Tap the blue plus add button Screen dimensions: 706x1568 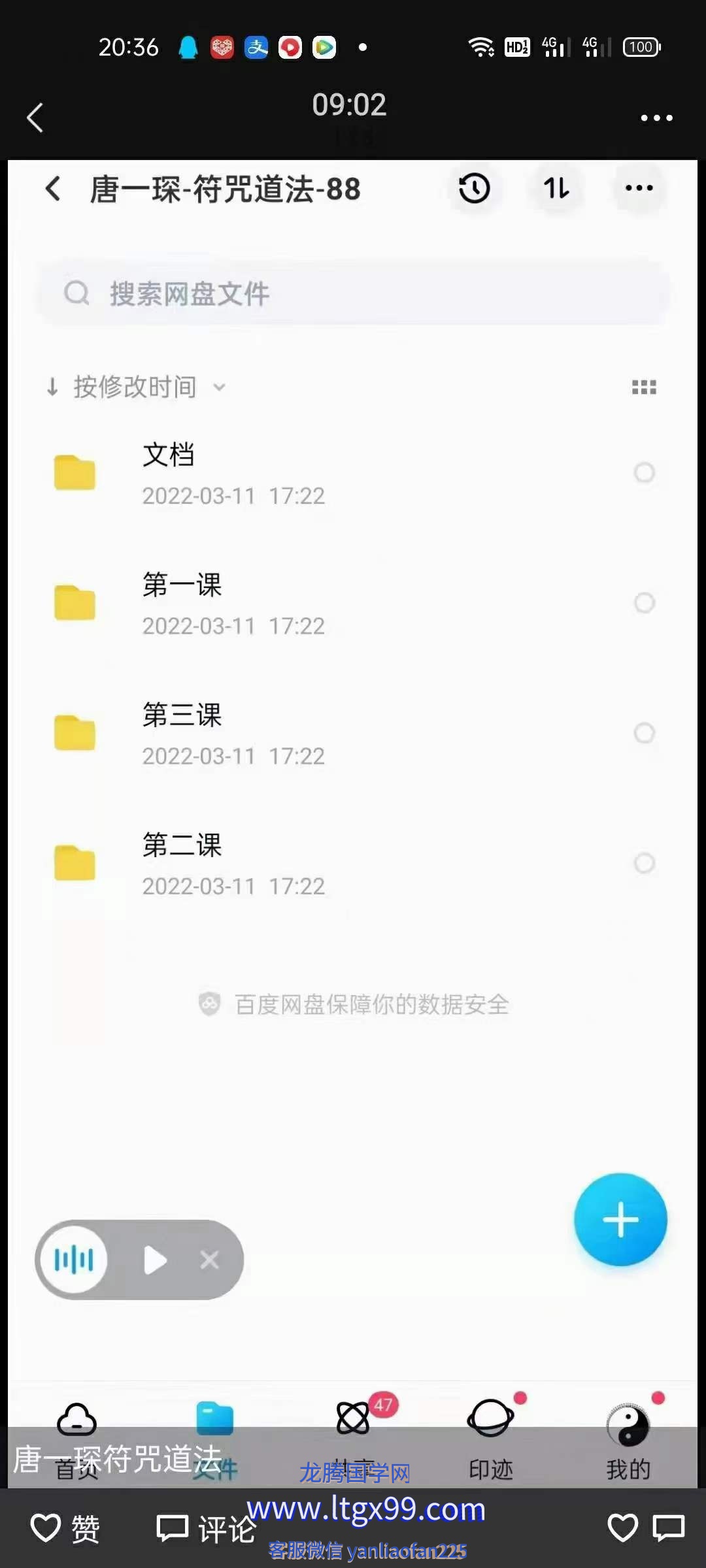pyautogui.click(x=620, y=1220)
